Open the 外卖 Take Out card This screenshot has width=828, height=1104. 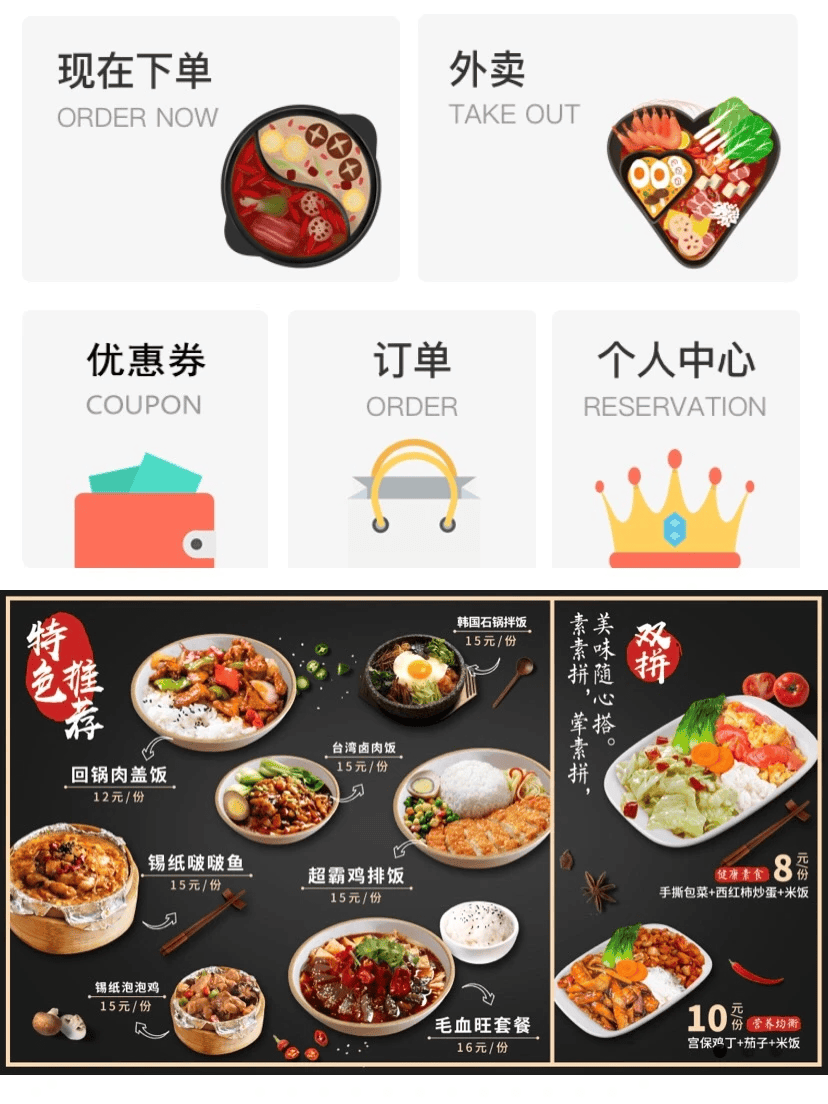pyautogui.click(x=607, y=148)
